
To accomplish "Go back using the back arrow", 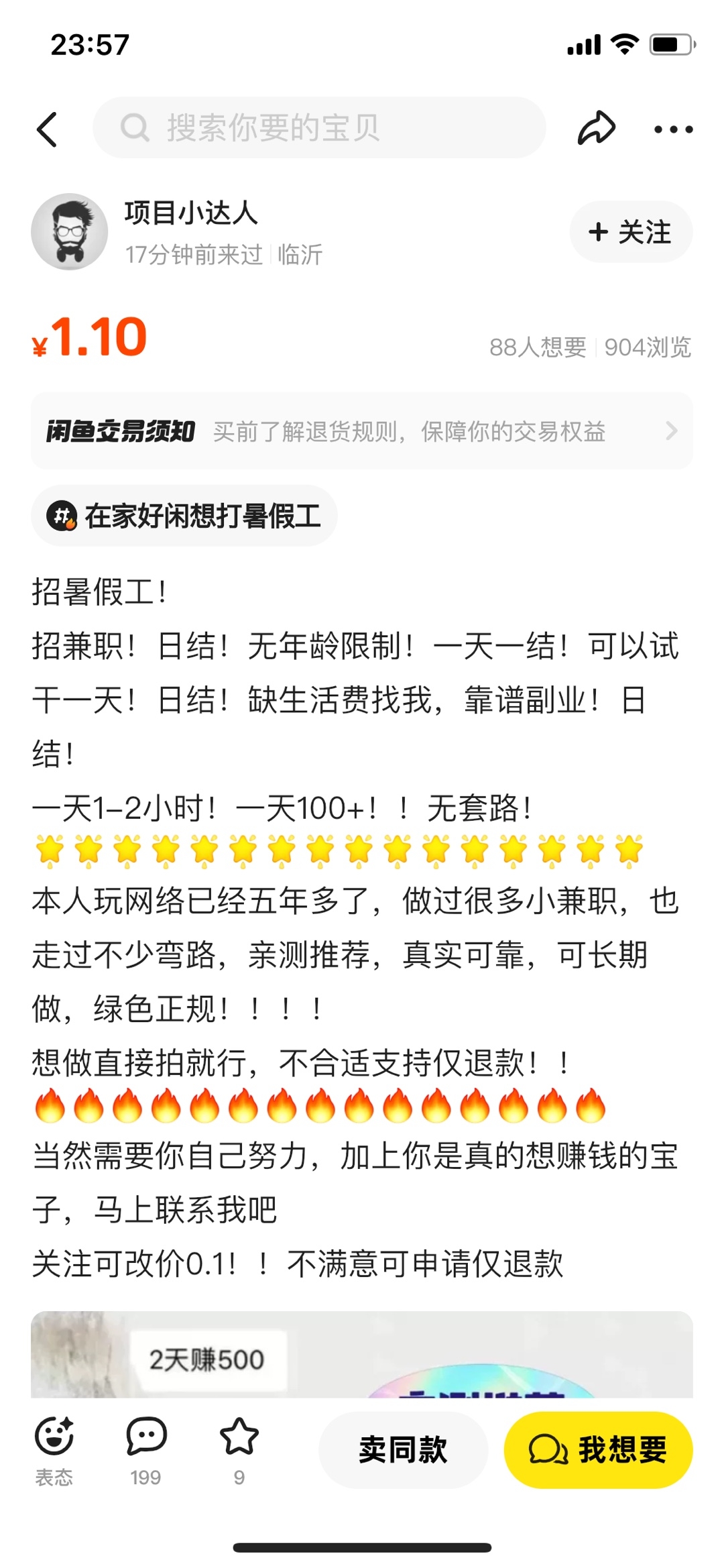I will [47, 129].
